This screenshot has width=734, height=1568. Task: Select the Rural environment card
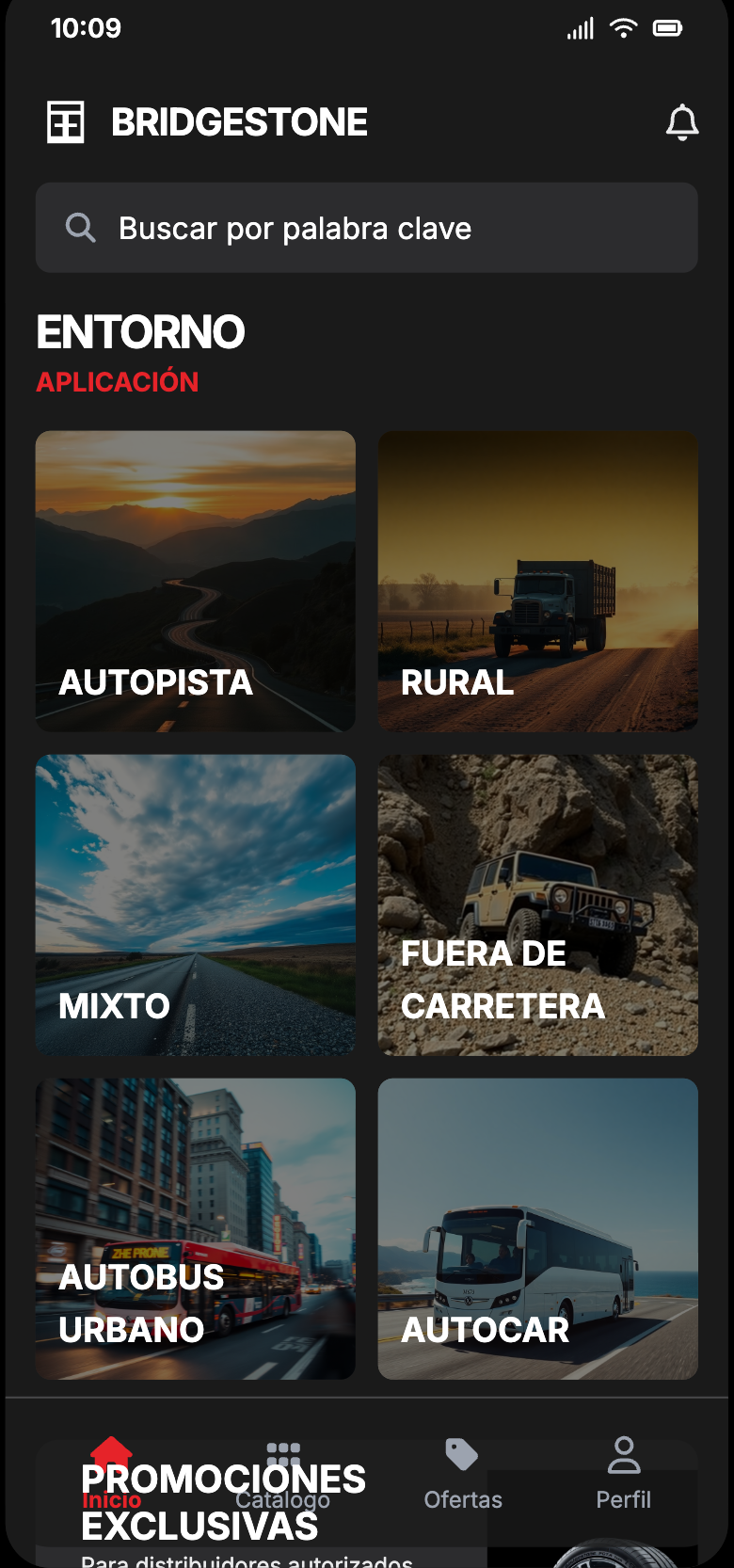(x=537, y=581)
